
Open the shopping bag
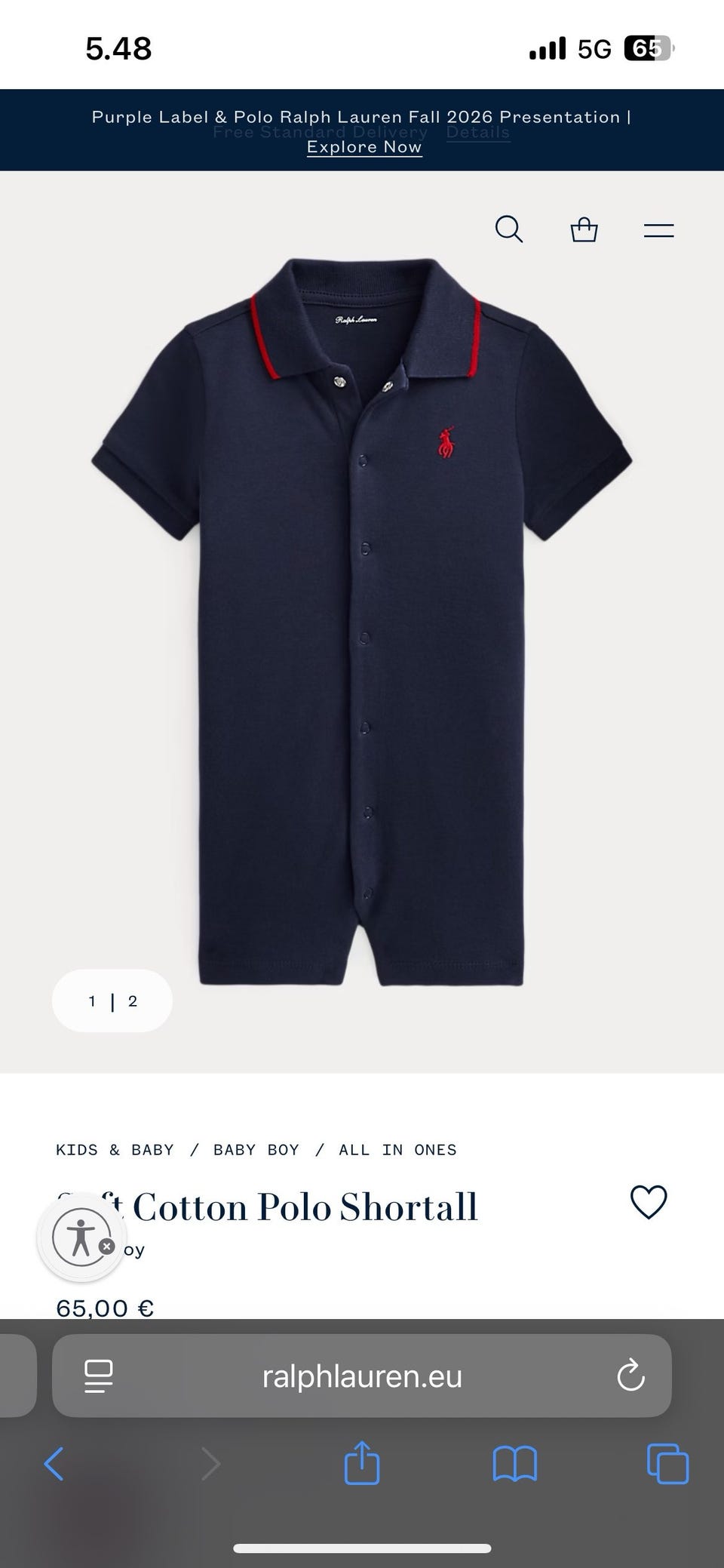click(584, 229)
